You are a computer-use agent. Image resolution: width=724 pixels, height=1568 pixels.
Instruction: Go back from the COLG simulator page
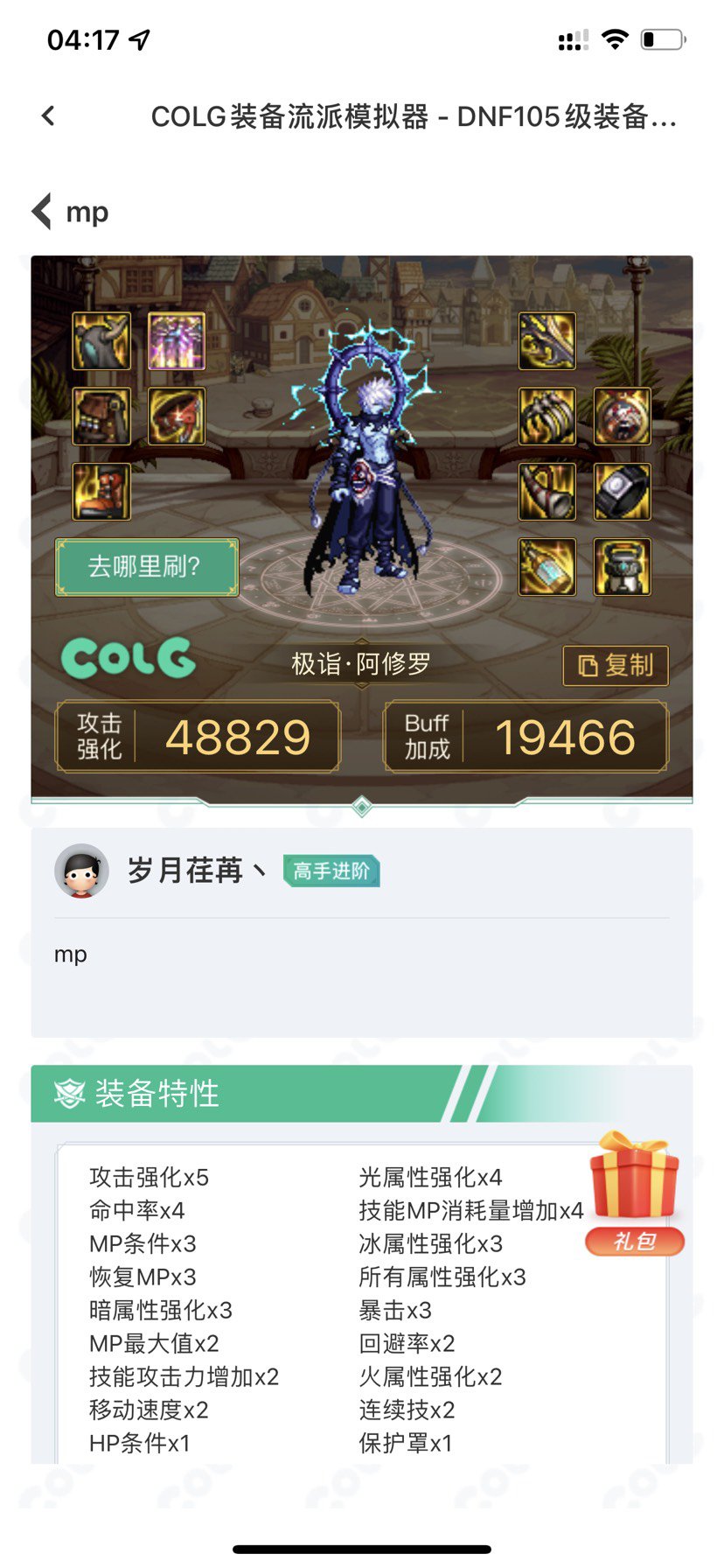49,115
